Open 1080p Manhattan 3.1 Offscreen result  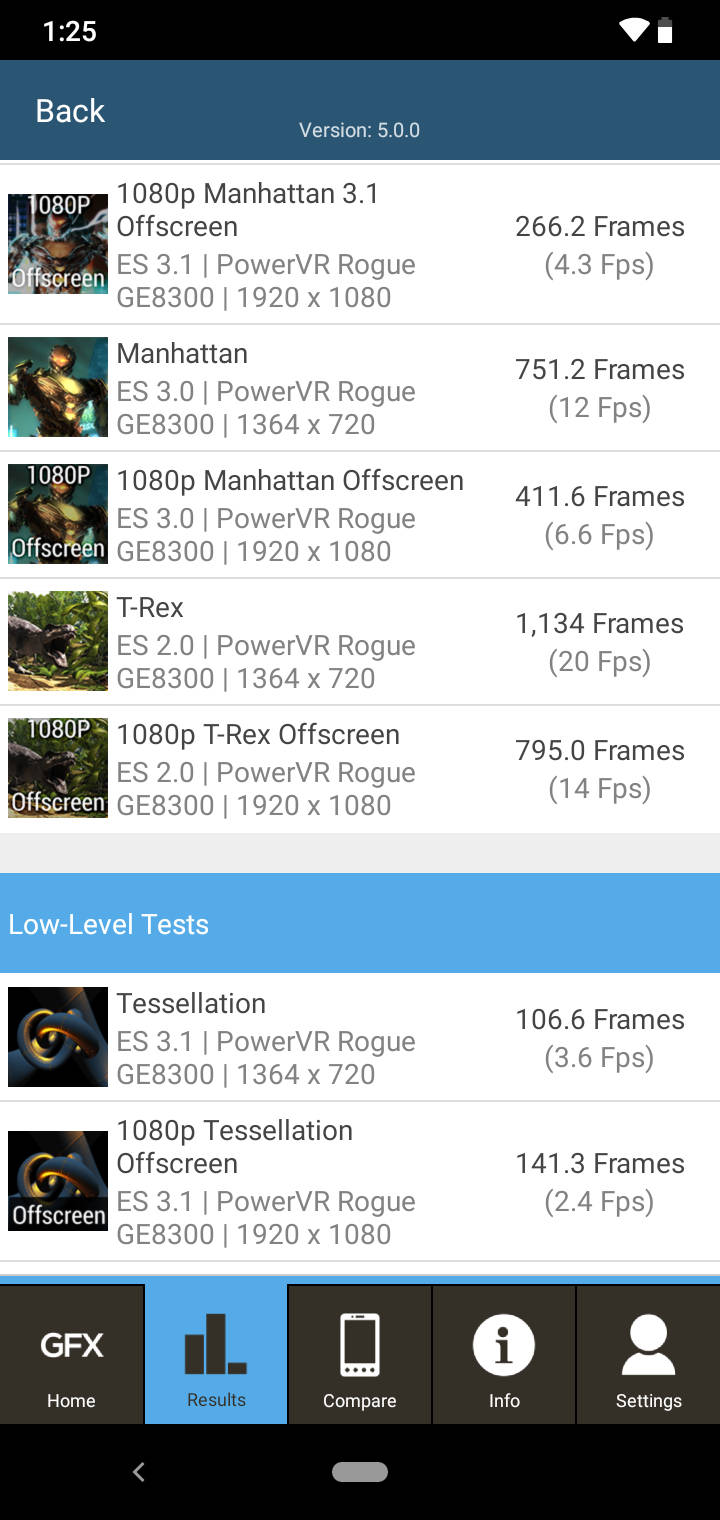360,245
